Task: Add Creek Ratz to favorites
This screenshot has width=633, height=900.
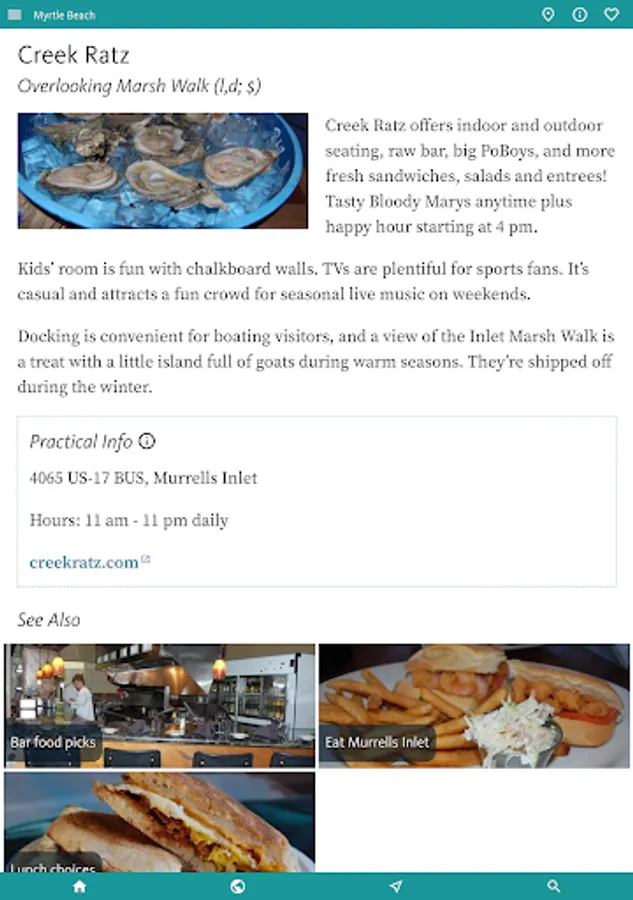Action: (611, 14)
